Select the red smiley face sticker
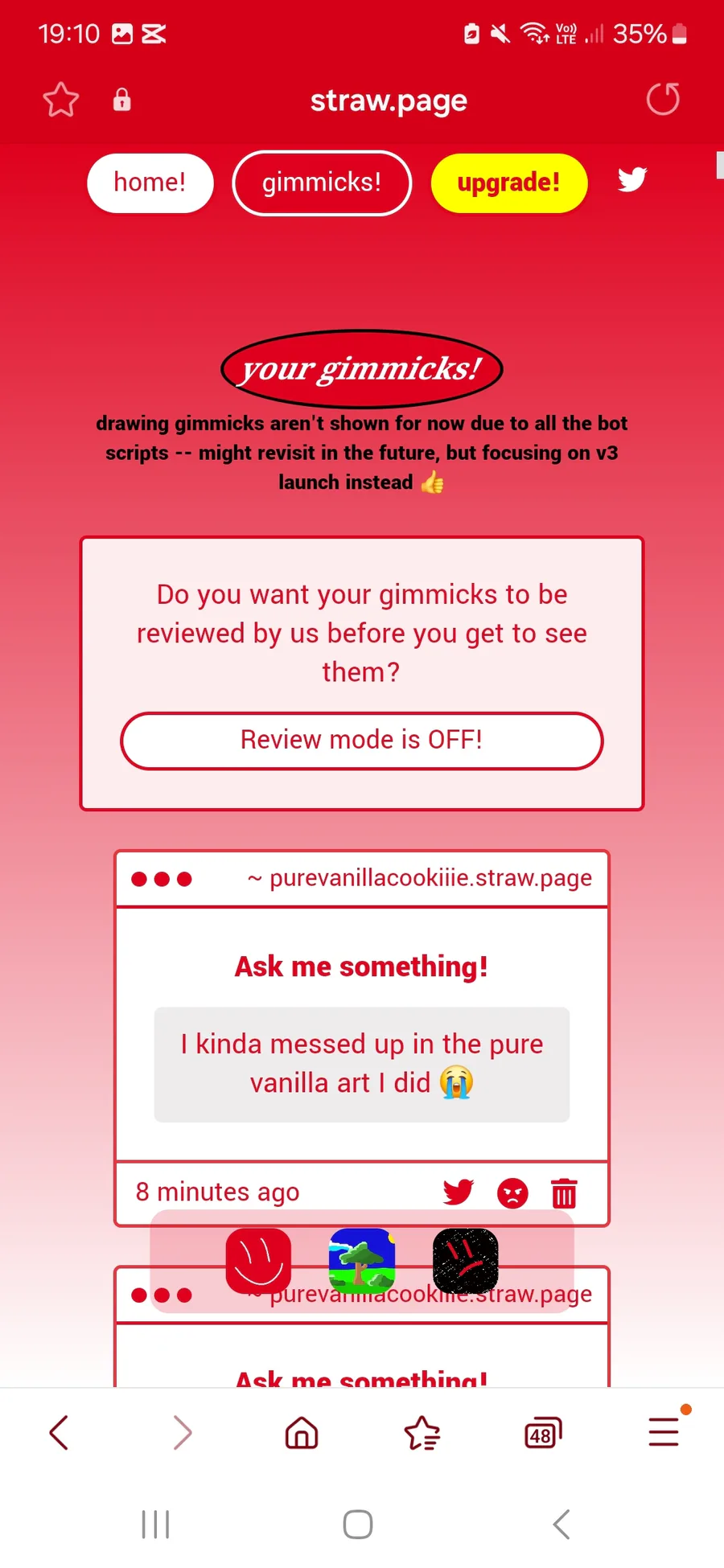Viewport: 724px width, 1568px height. click(258, 1260)
